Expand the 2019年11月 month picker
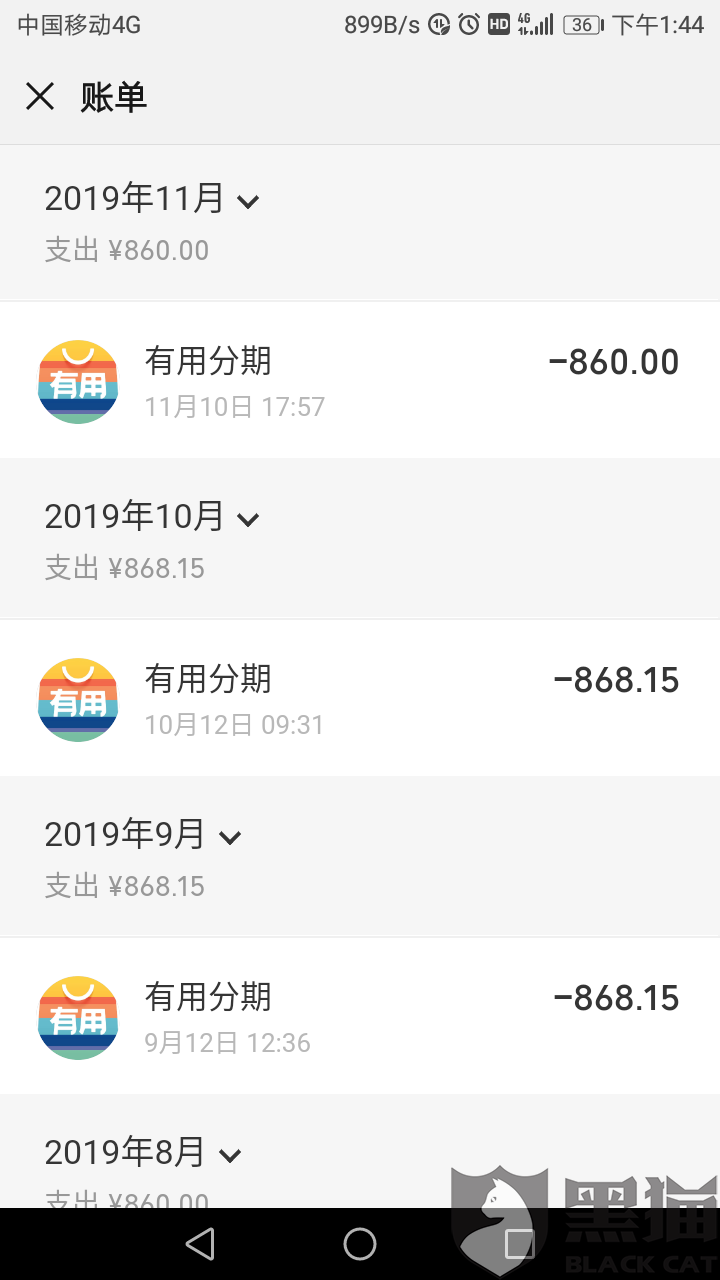This screenshot has width=720, height=1280. pos(152,199)
